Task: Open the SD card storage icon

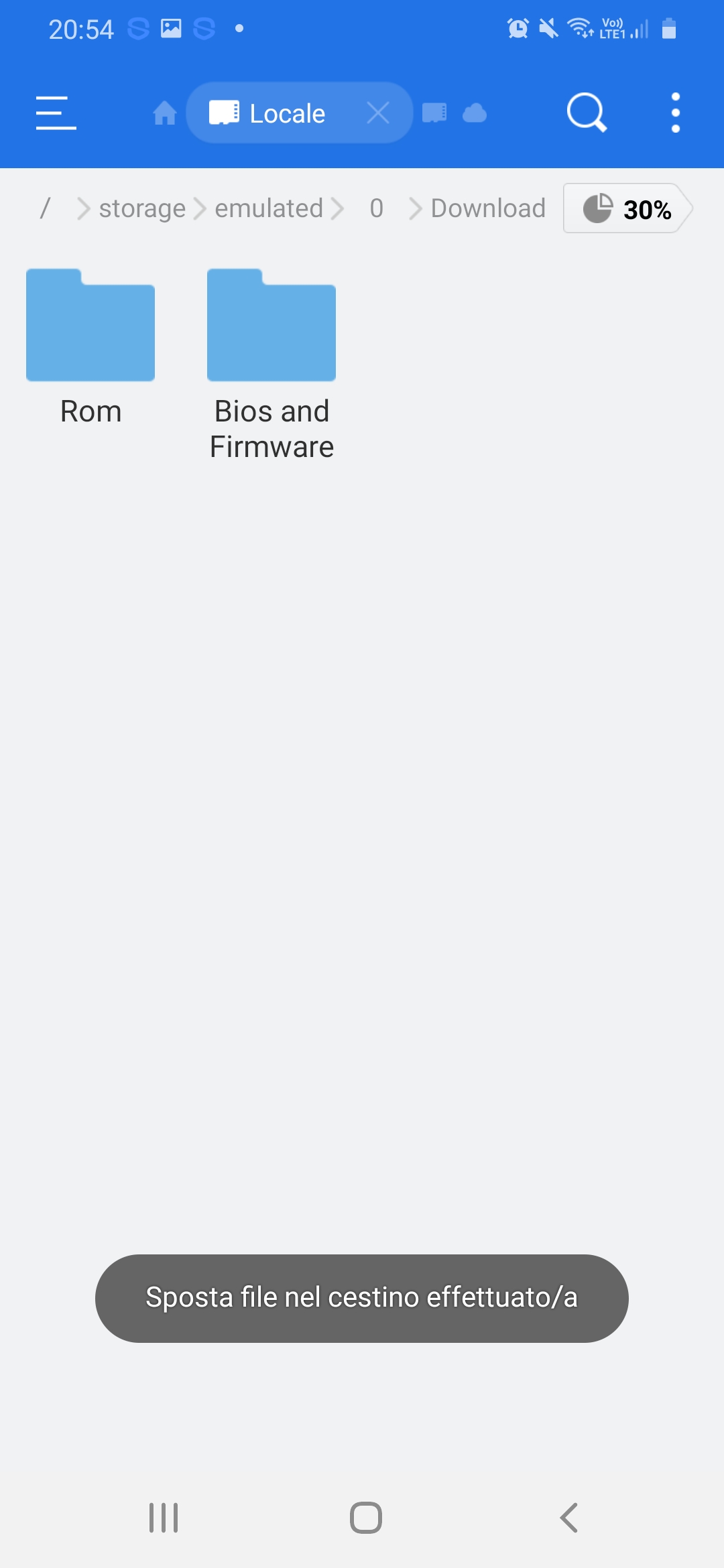Action: click(x=434, y=113)
